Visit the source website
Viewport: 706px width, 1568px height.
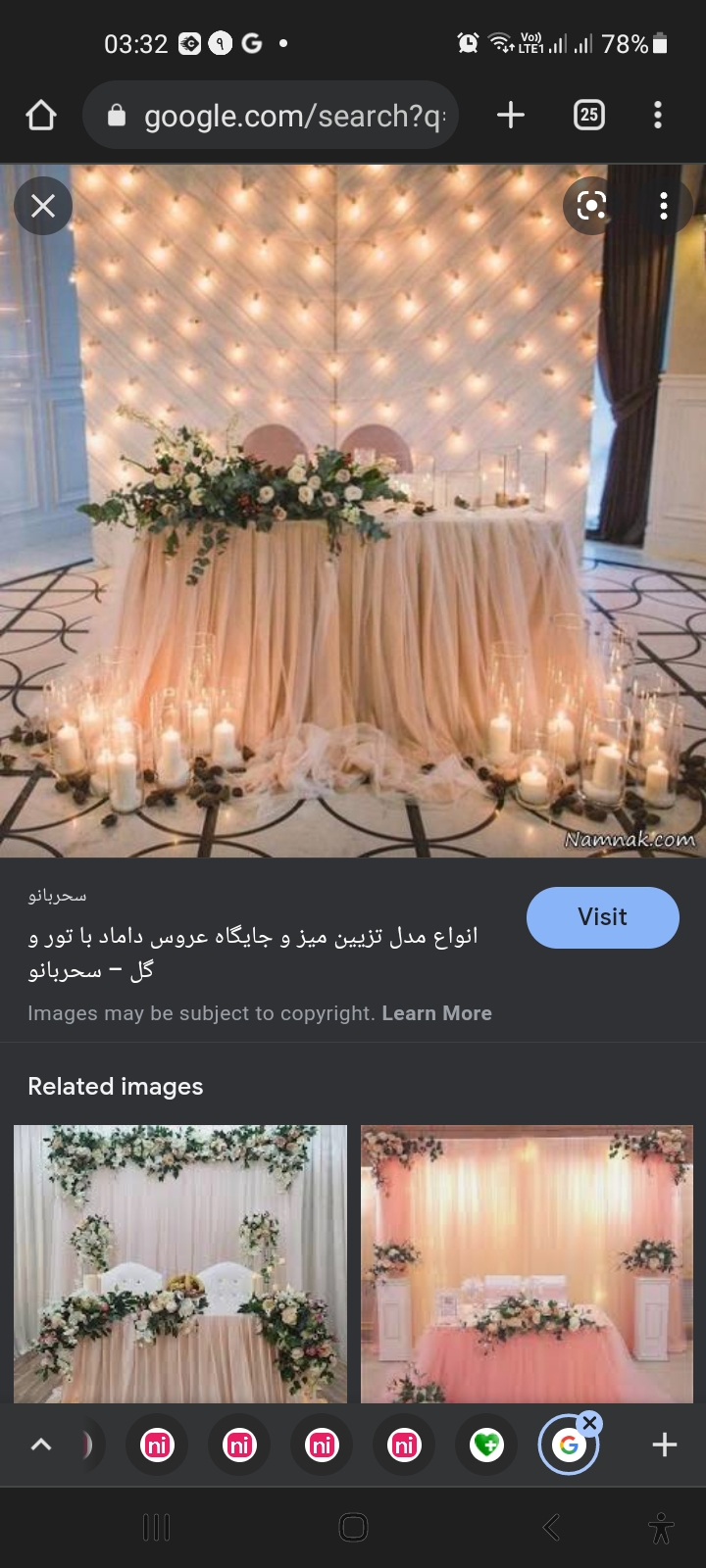[x=602, y=917]
